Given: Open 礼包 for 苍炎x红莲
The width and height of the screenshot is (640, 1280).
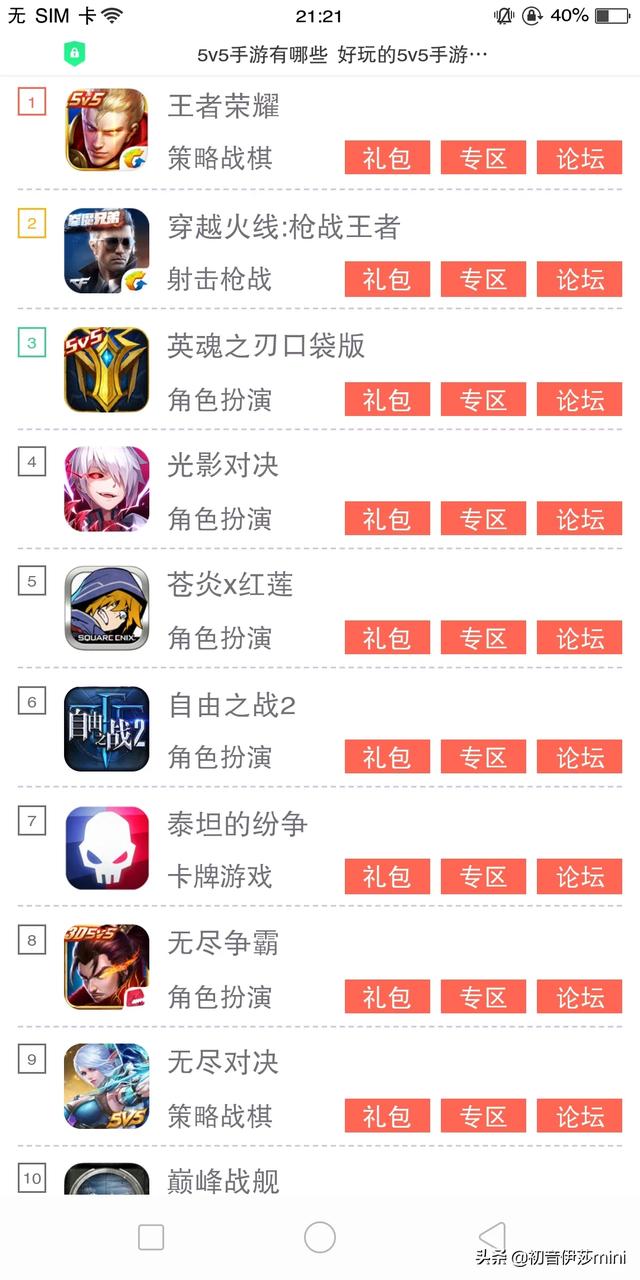Looking at the screenshot, I should click(x=387, y=638).
